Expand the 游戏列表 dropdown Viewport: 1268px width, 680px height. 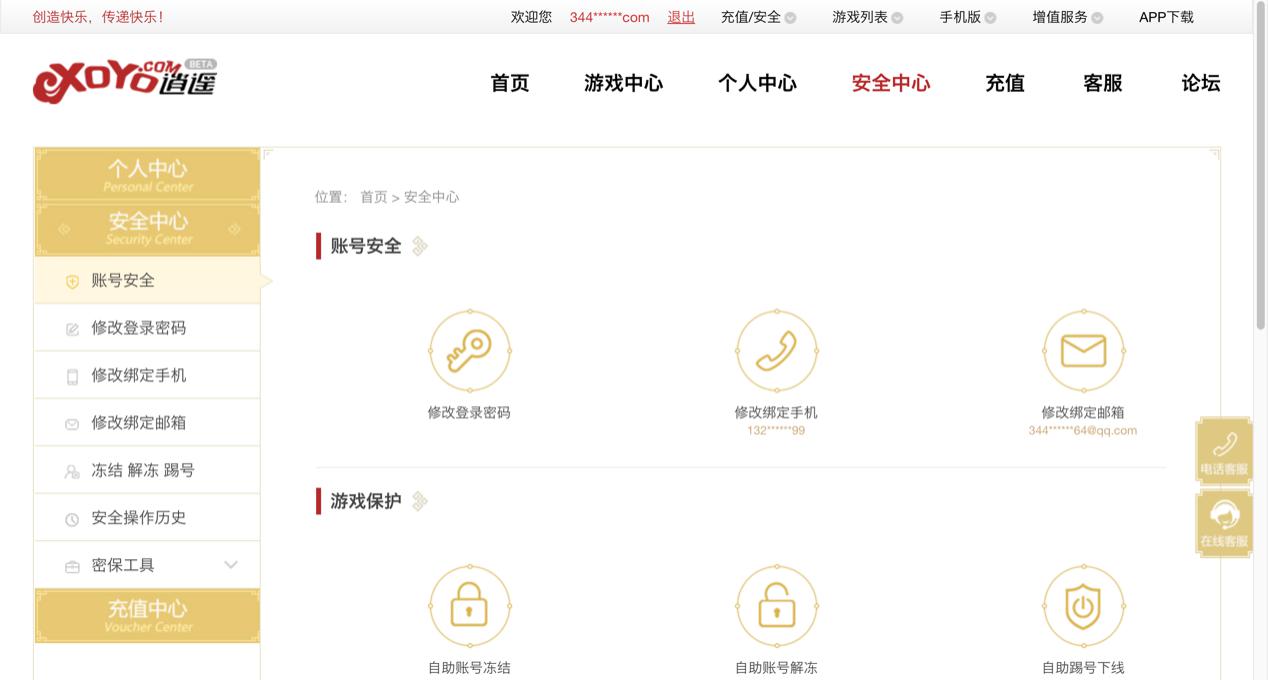tap(867, 17)
